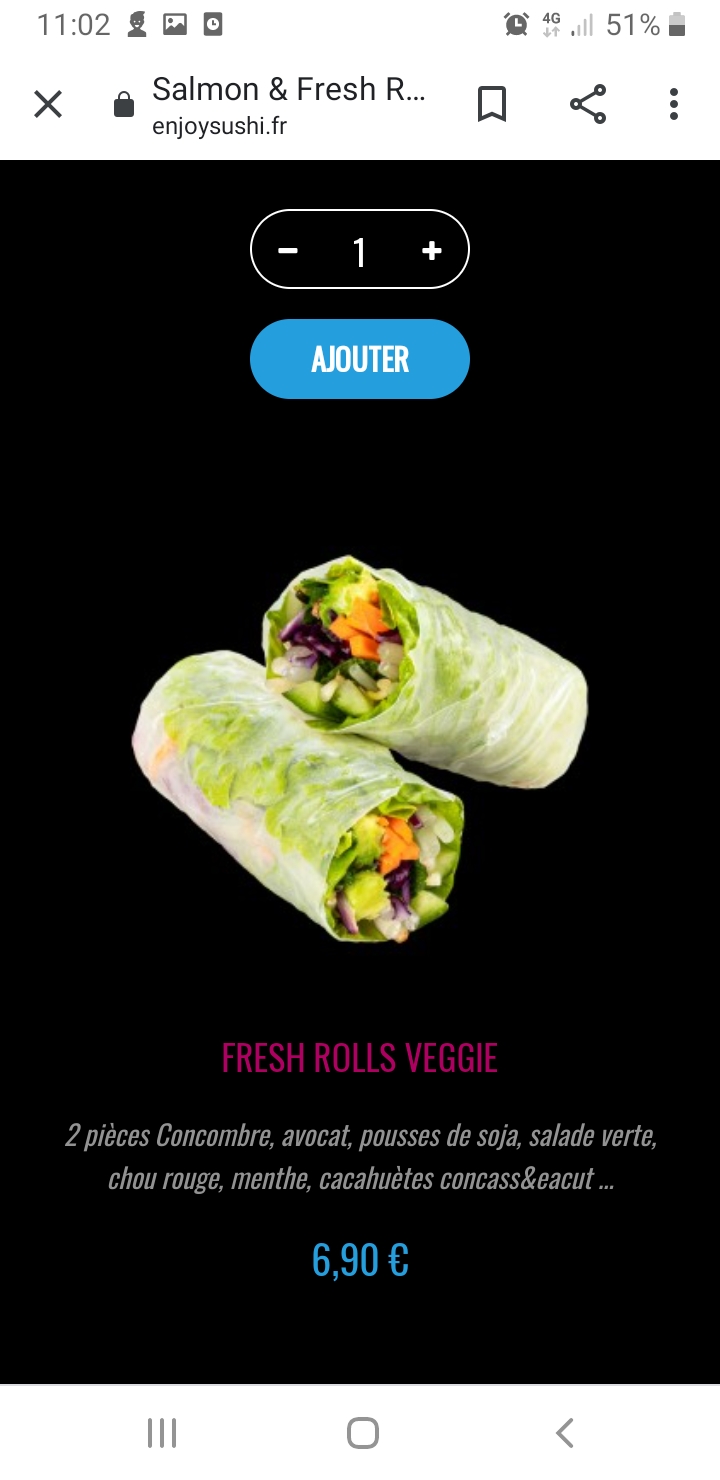Close the enjoysushi.fr browser tab

(x=48, y=104)
